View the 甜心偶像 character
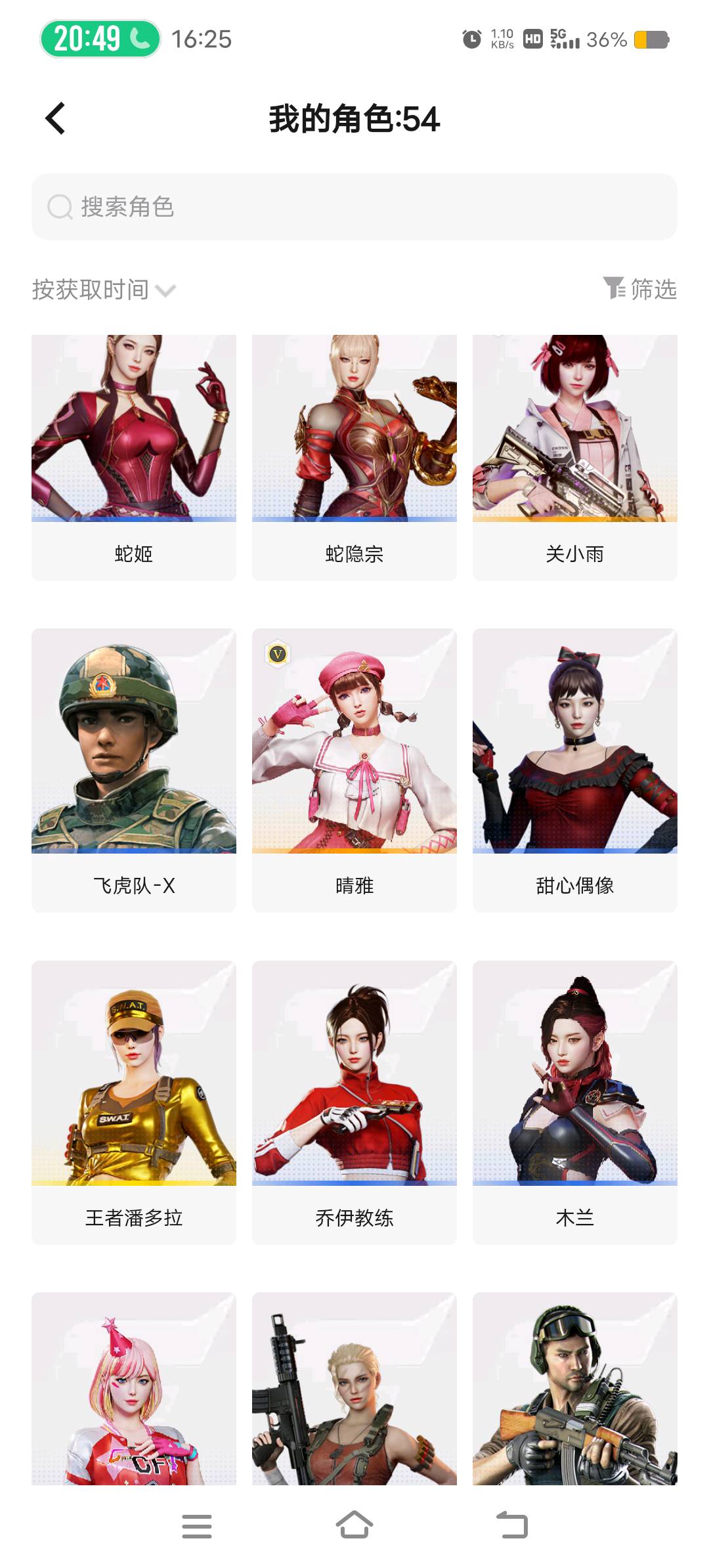This screenshot has width=709, height=1568. point(575,770)
